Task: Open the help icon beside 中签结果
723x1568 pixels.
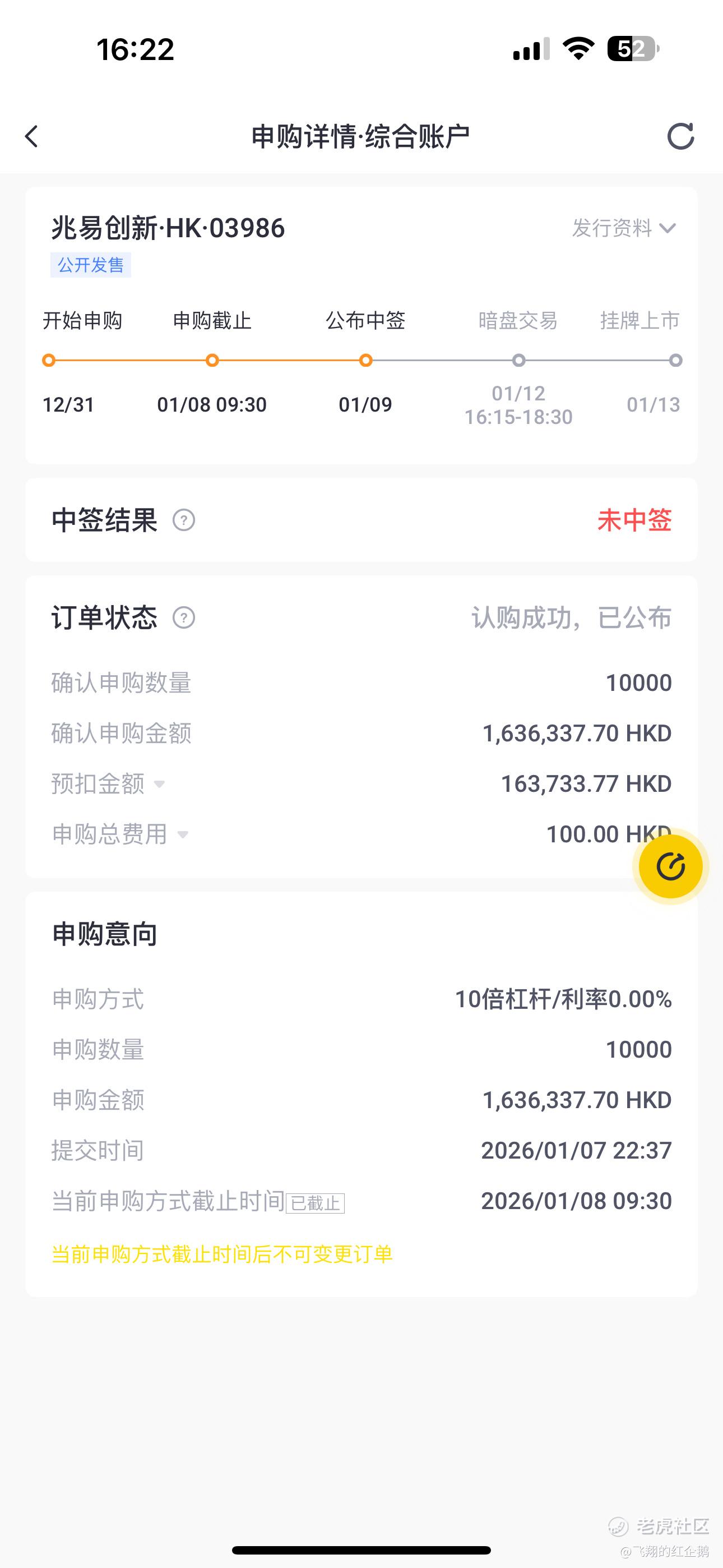Action: [184, 520]
